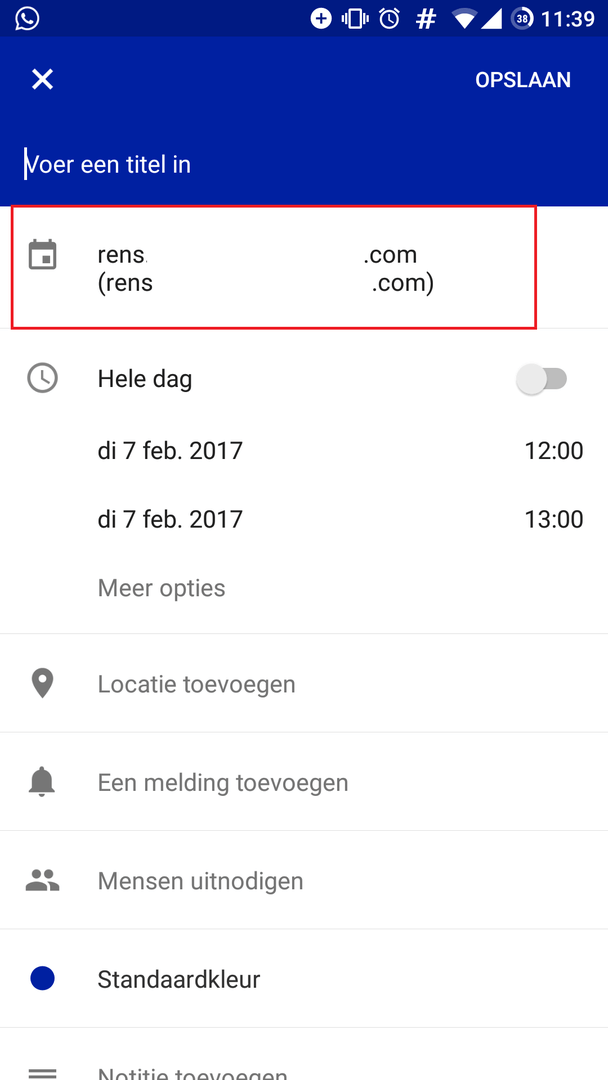Screen dimensions: 608x1080
Task: Close the new event editor
Action: click(42, 80)
